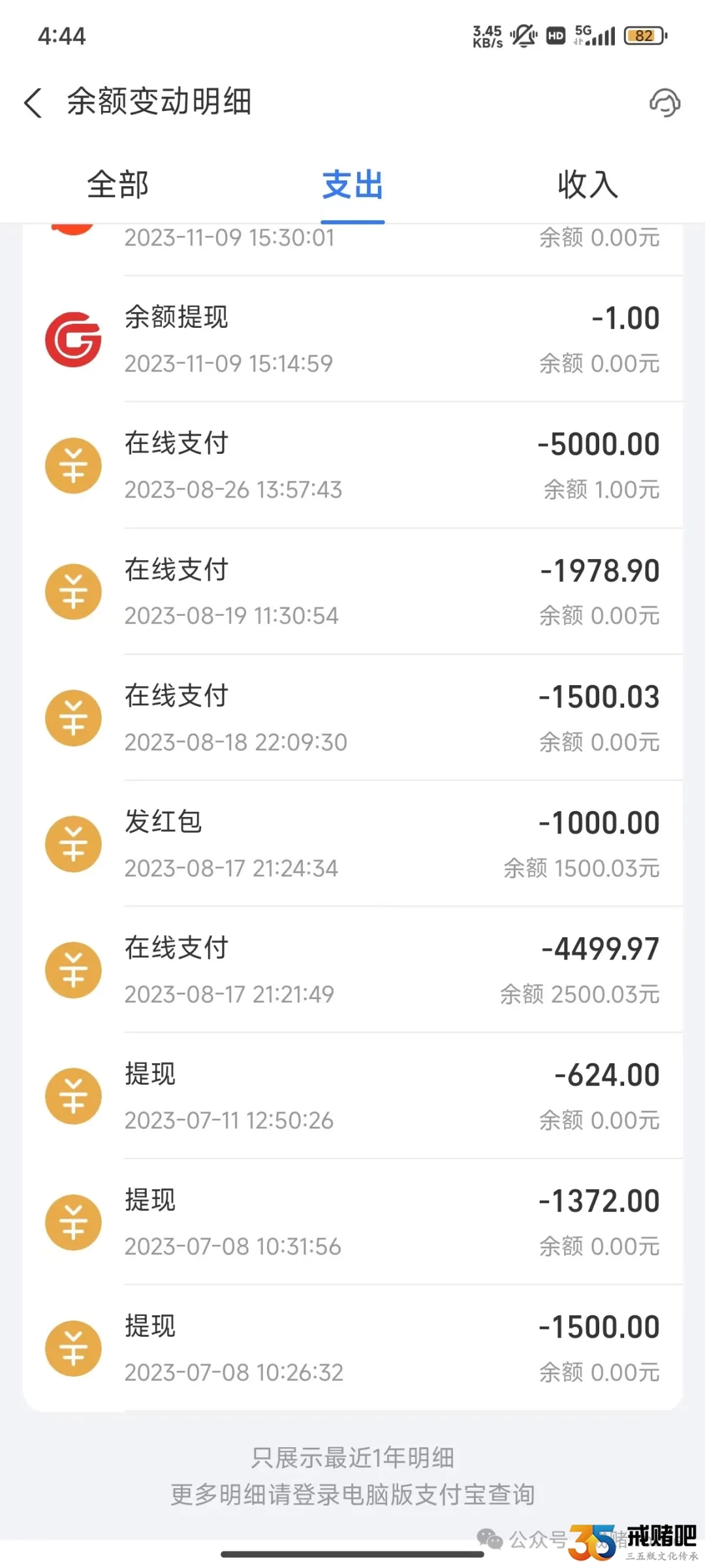Open the 在线支付 -1500.03 entry
The width and height of the screenshot is (705, 1568).
[x=352, y=718]
